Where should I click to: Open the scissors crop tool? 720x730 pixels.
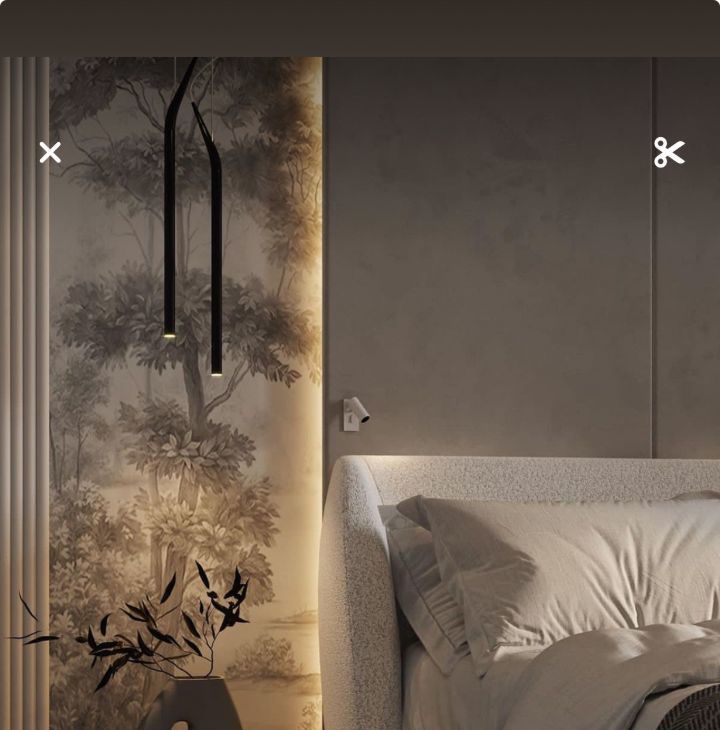(669, 152)
